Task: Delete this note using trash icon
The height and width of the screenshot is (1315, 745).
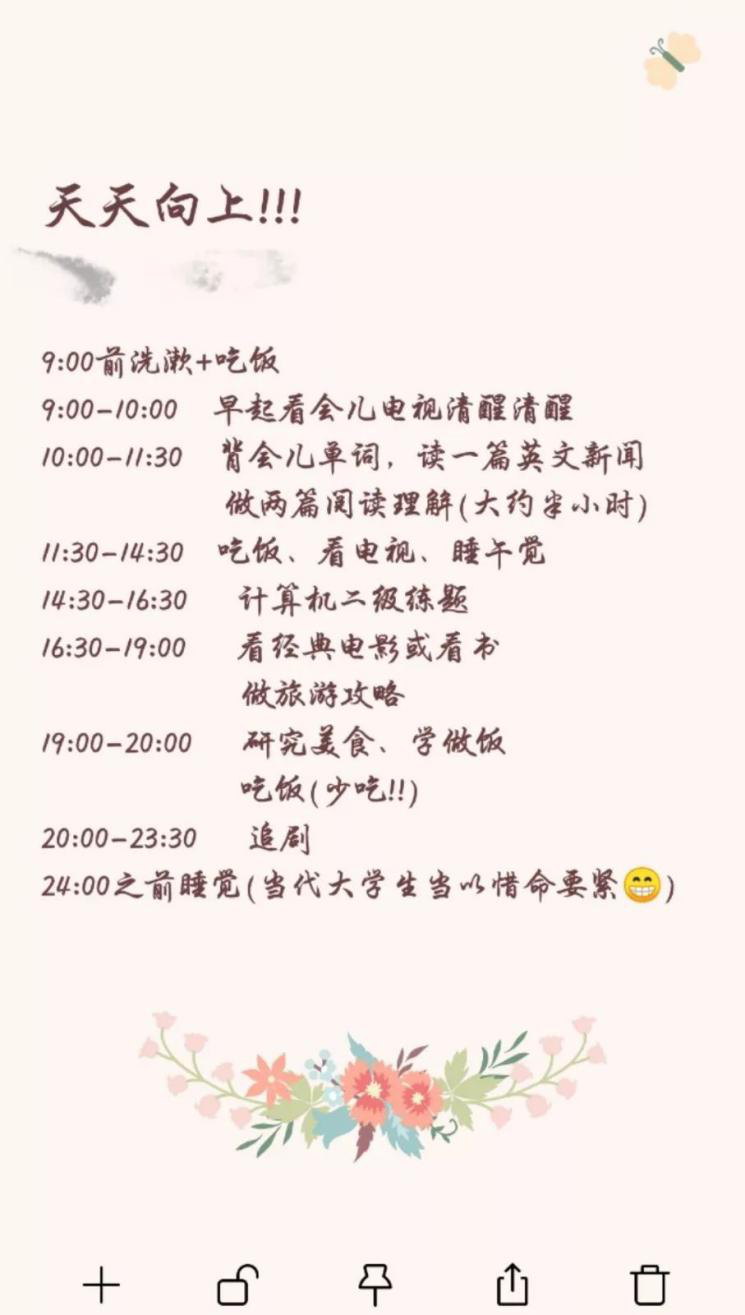Action: 649,1284
